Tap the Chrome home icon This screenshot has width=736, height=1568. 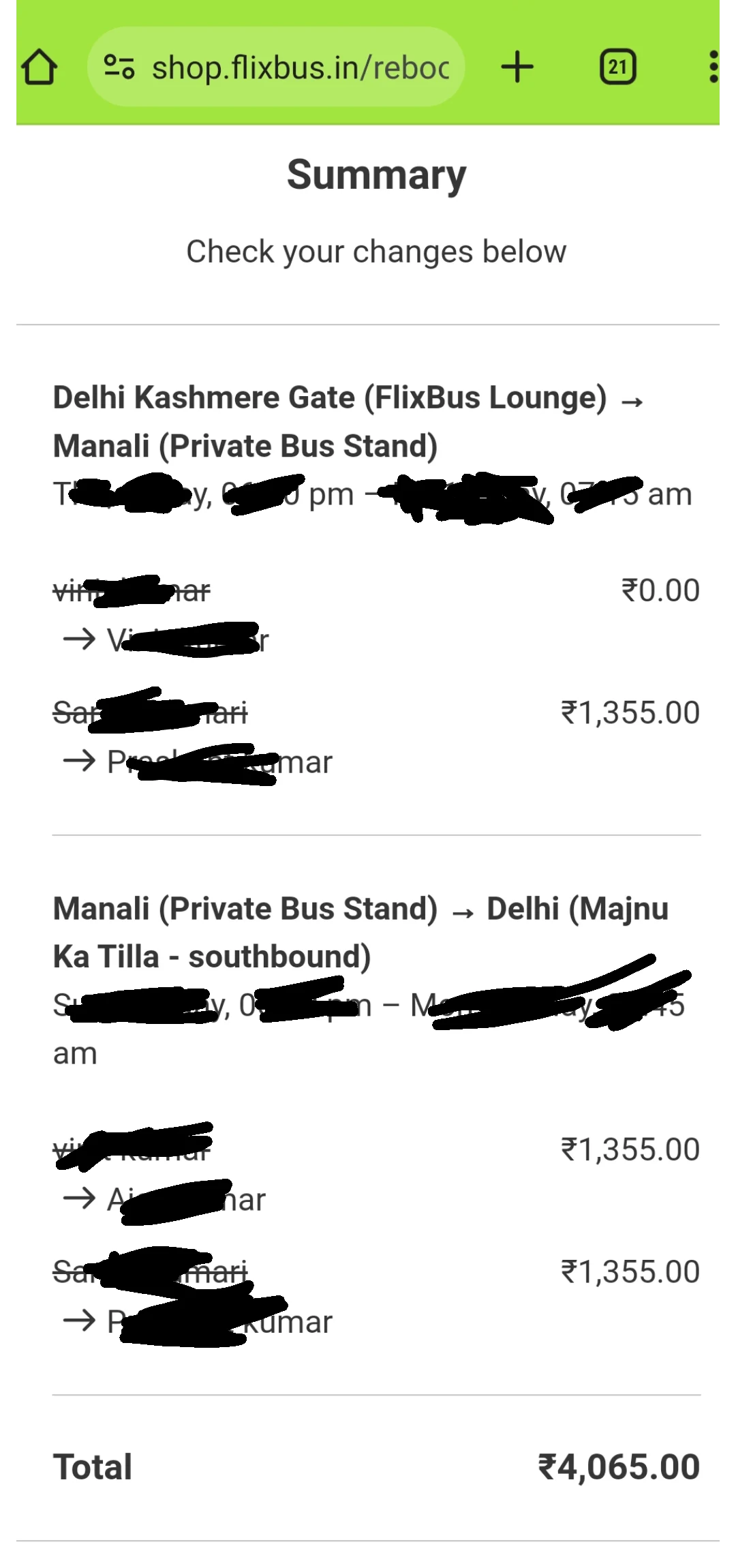(x=39, y=66)
